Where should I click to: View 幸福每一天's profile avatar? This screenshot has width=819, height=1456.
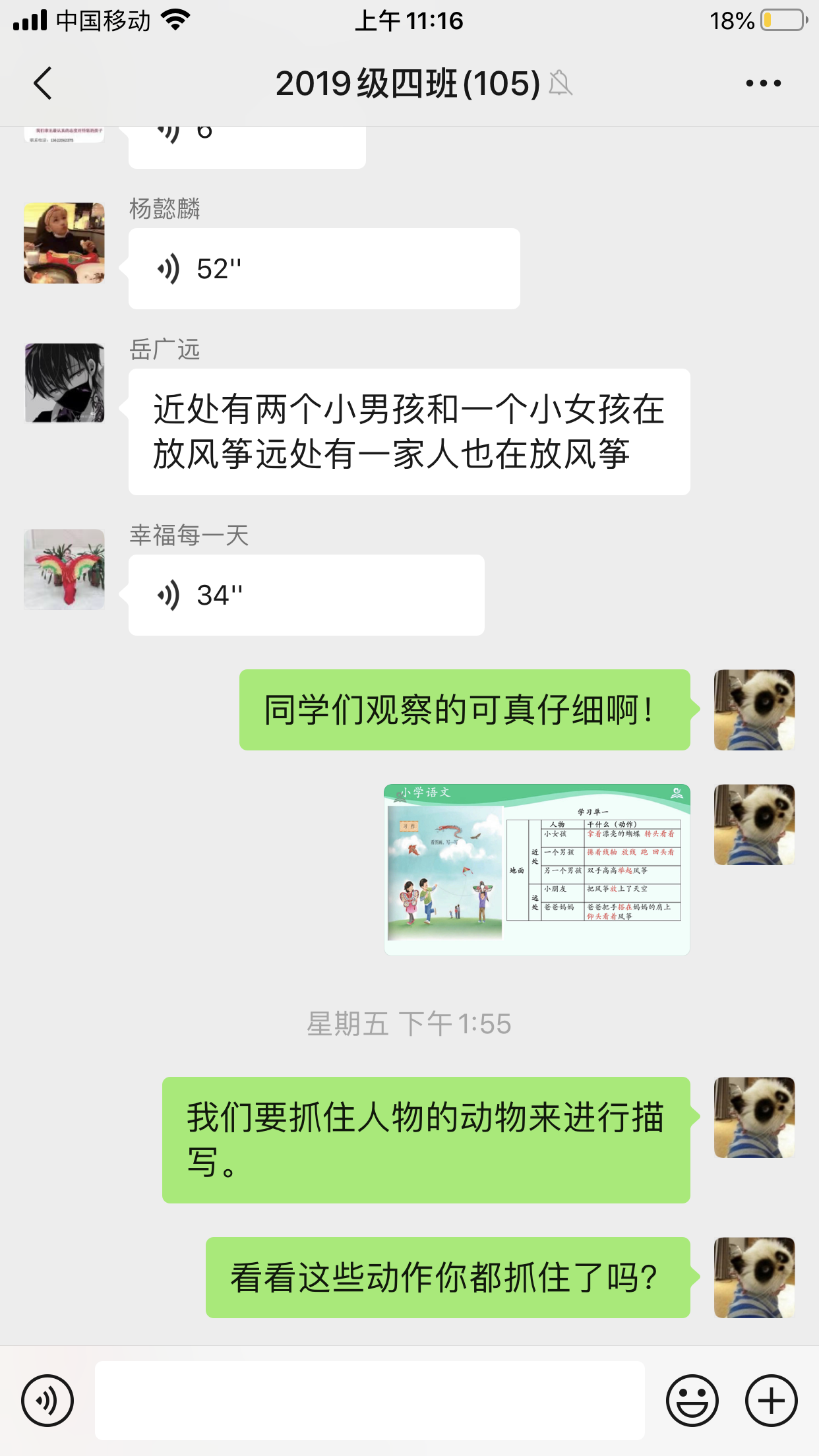[64, 569]
